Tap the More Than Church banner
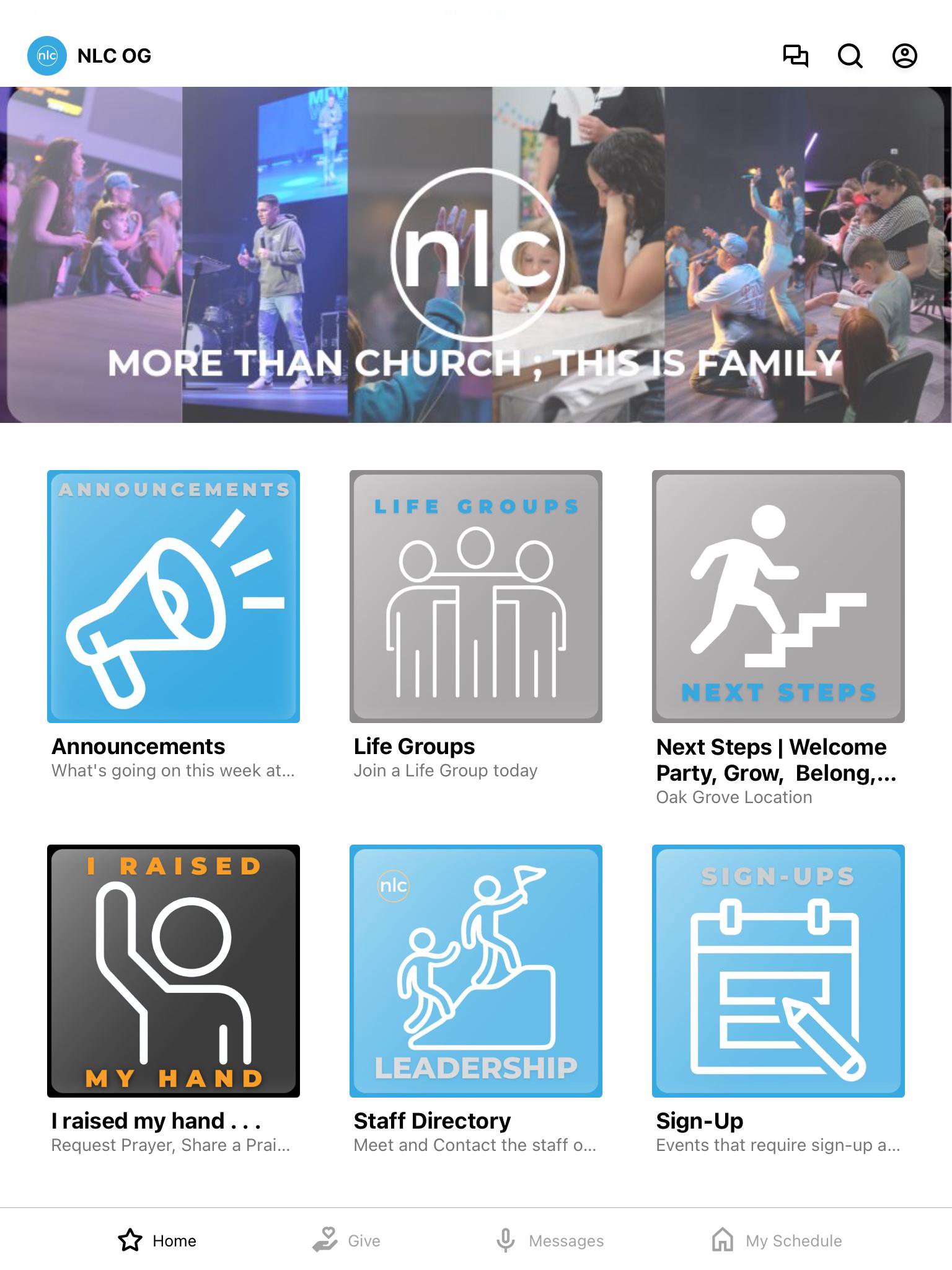Viewport: 952px width, 1270px height. 476,254
